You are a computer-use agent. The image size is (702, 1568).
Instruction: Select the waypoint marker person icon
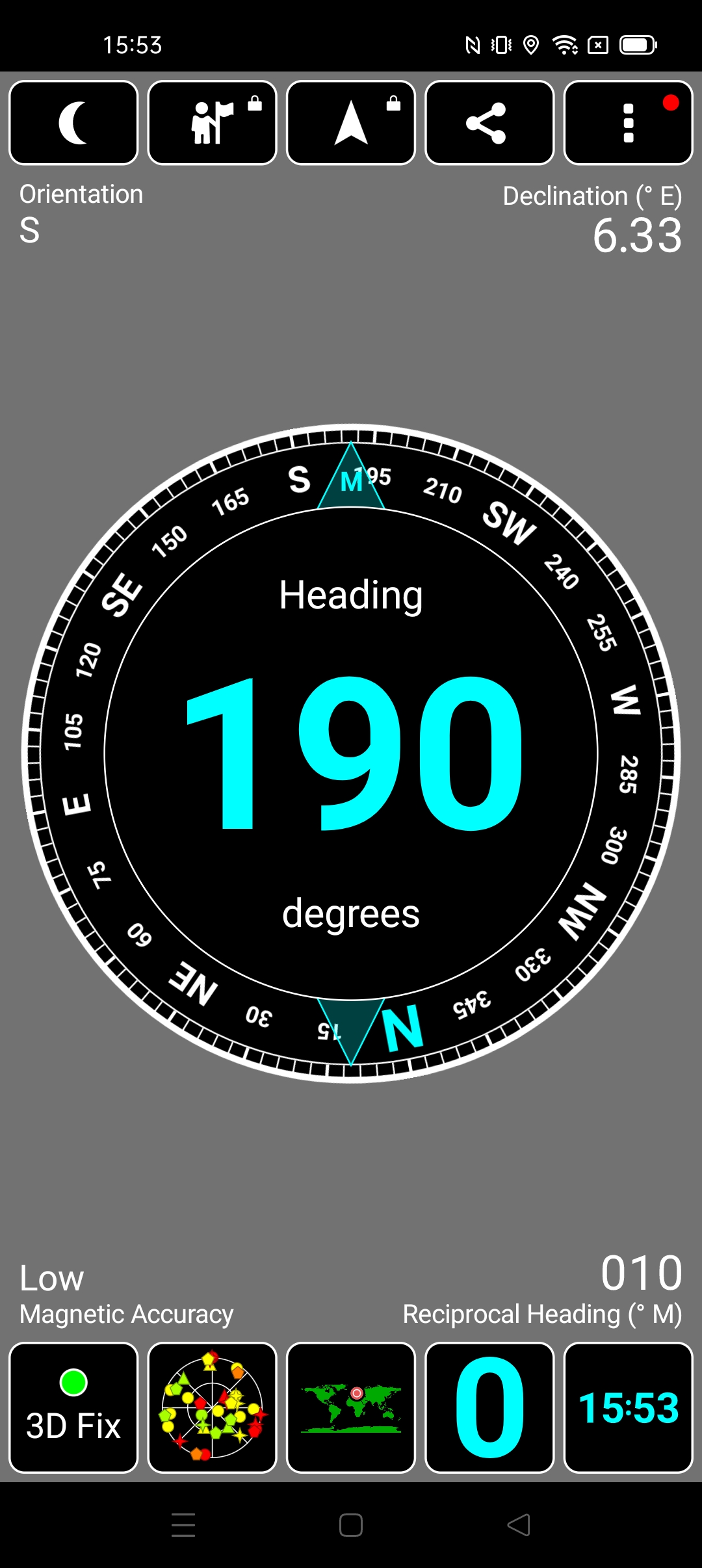click(x=212, y=122)
